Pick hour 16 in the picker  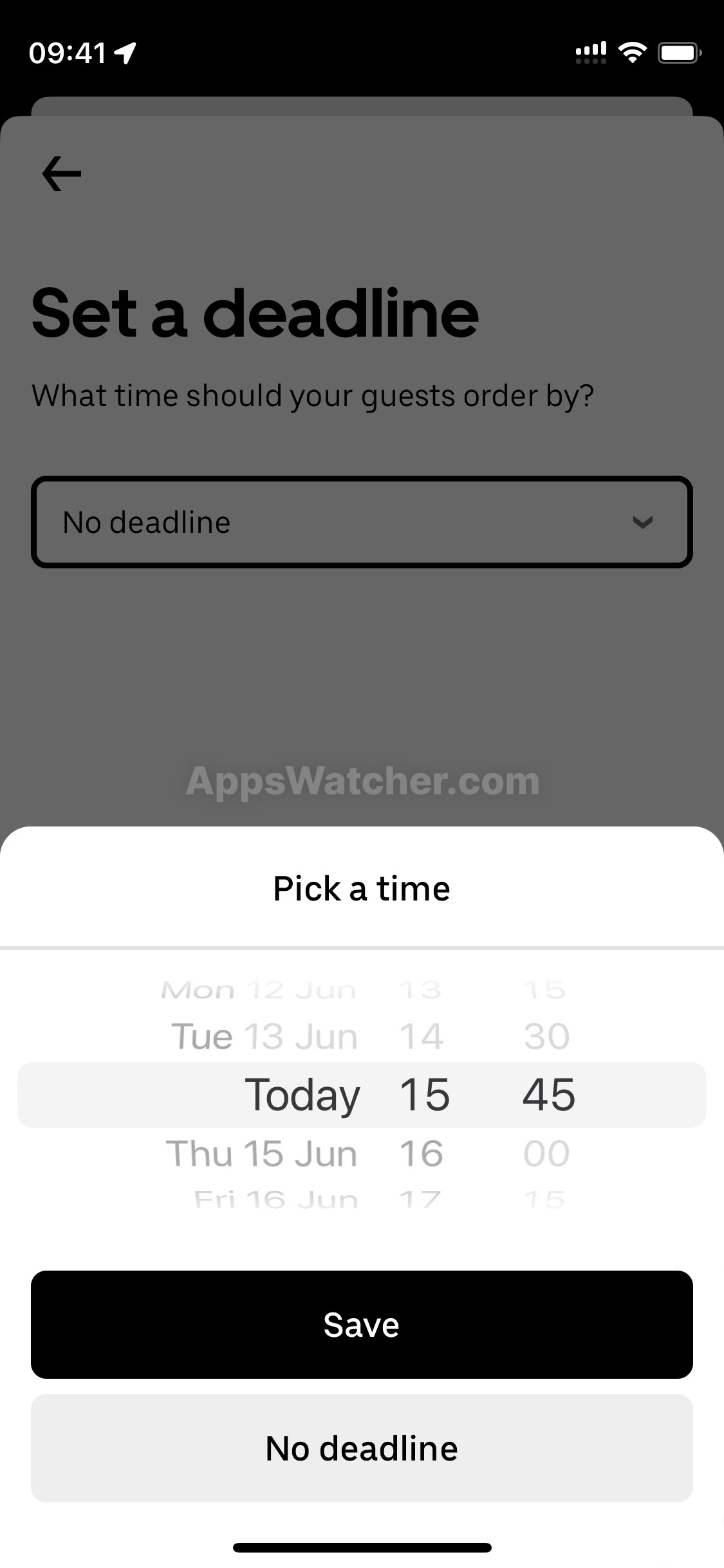tap(422, 1153)
